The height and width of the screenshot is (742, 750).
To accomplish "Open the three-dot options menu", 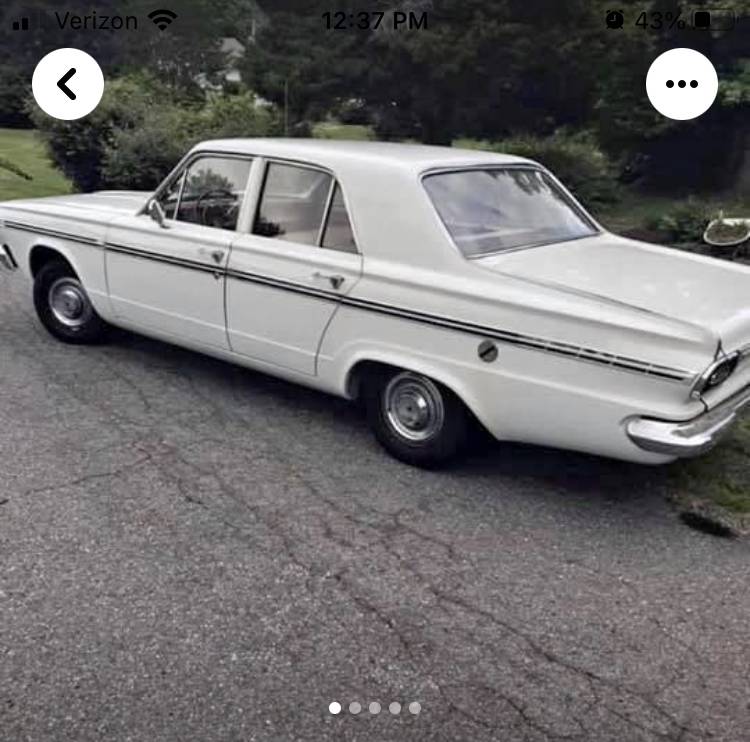I will point(681,84).
